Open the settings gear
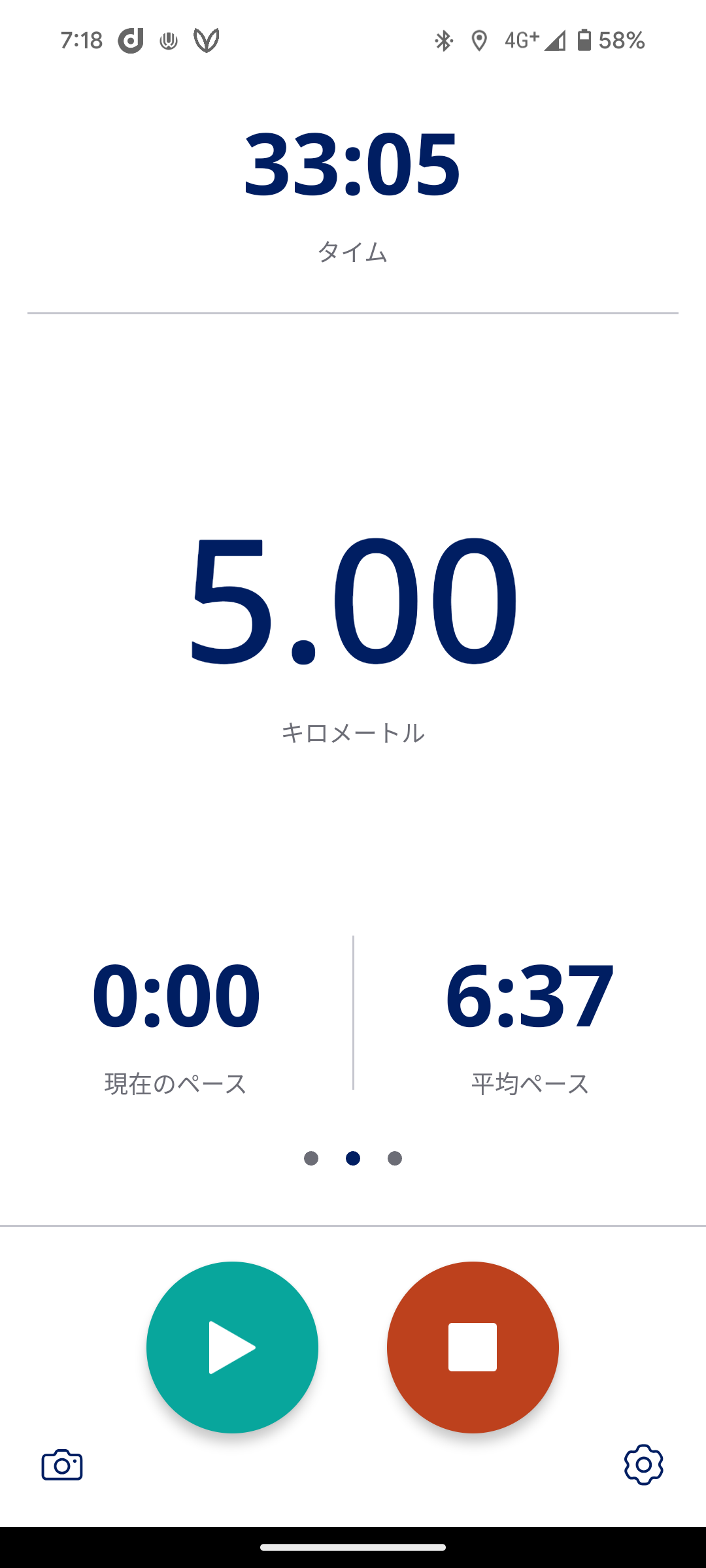This screenshot has width=706, height=1568. pyautogui.click(x=643, y=1465)
